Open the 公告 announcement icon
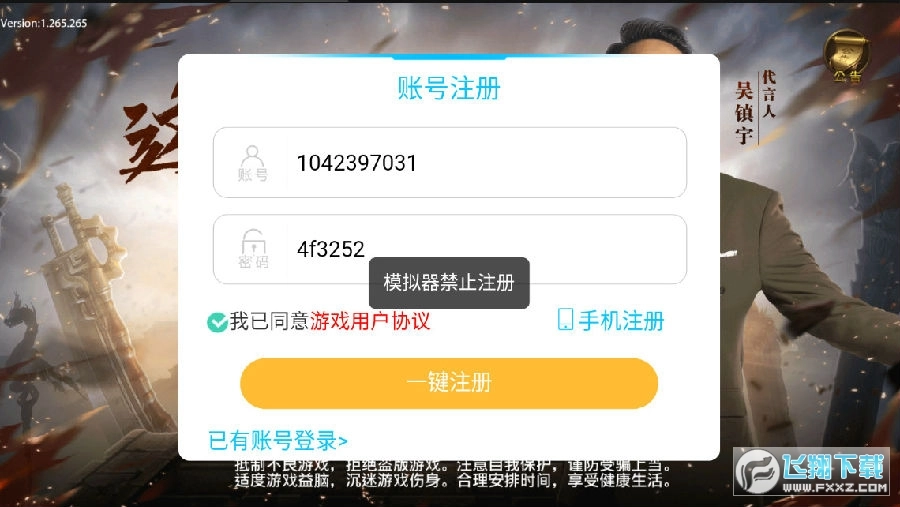Screen dimensions: 900x507 [846, 60]
